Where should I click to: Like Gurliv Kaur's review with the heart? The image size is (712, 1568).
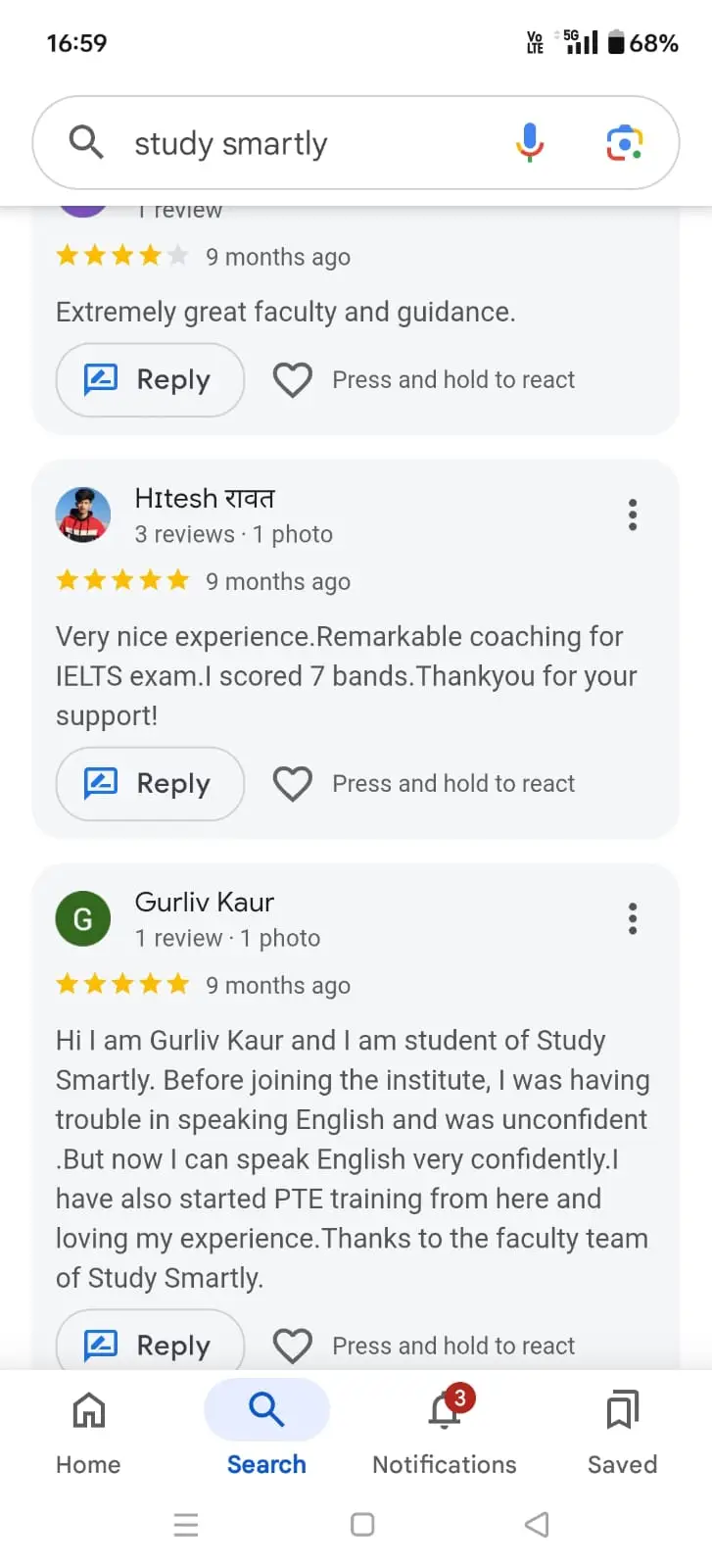tap(292, 1346)
